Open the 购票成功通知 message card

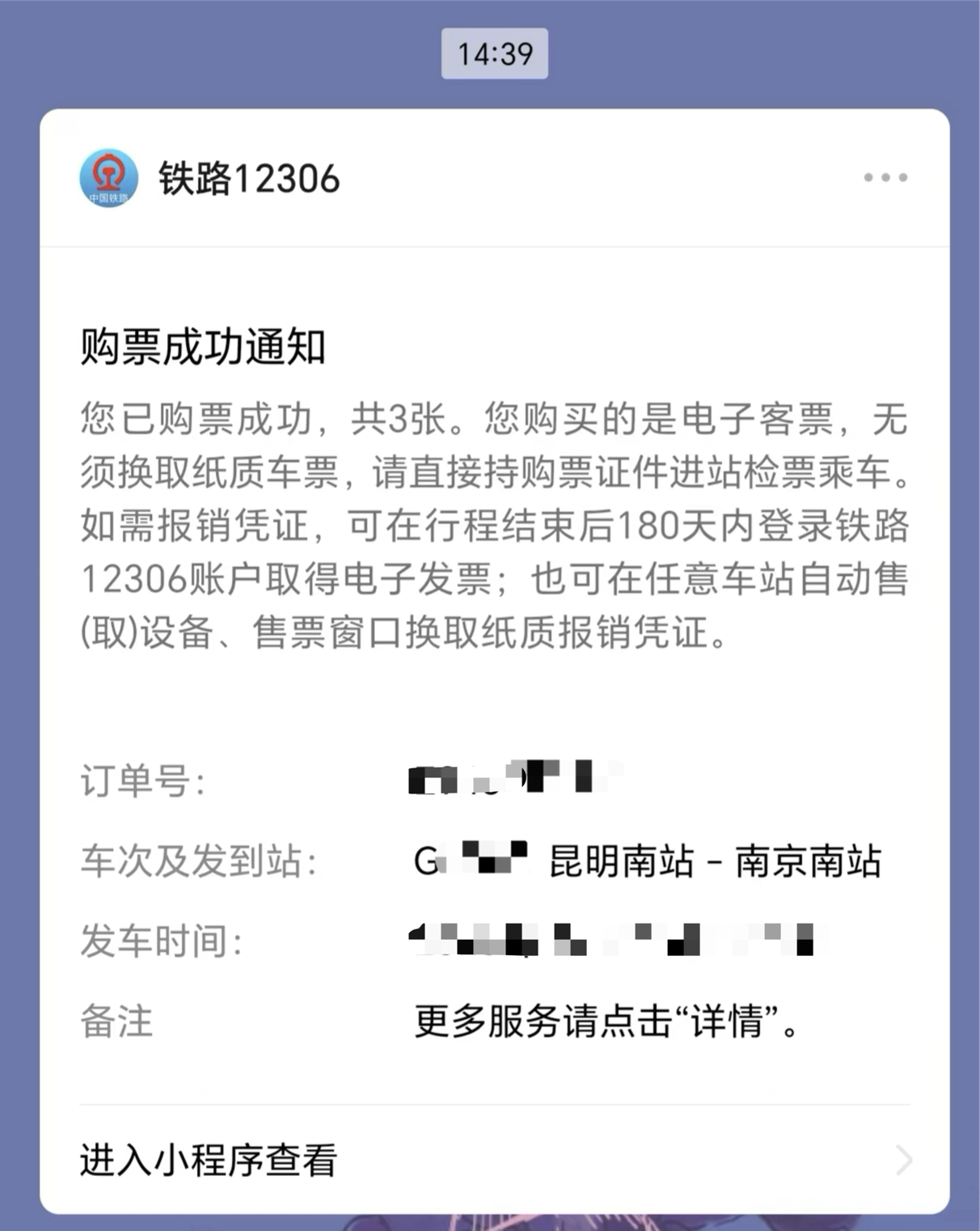[x=493, y=518]
